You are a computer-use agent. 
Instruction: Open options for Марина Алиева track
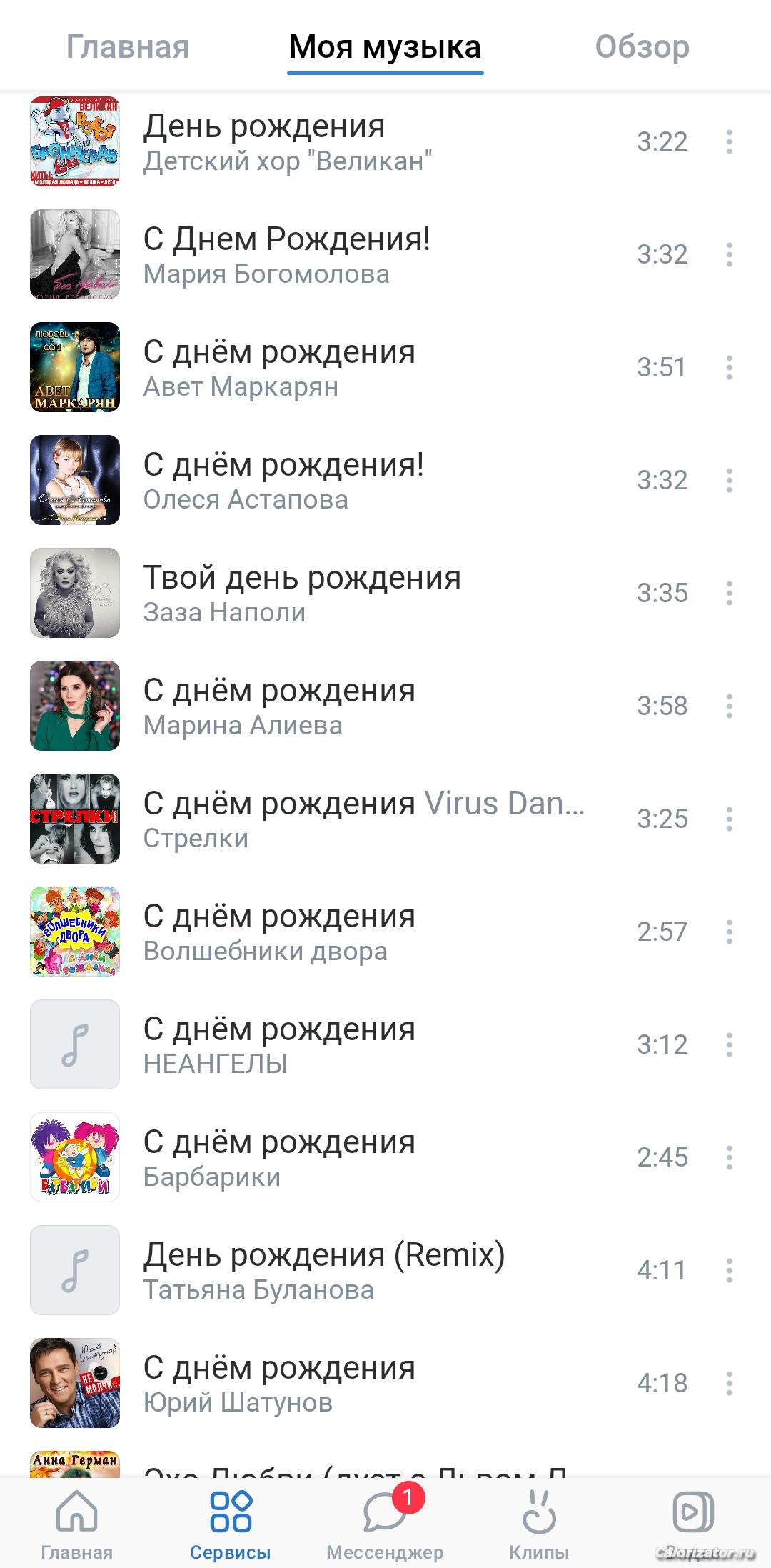729,706
